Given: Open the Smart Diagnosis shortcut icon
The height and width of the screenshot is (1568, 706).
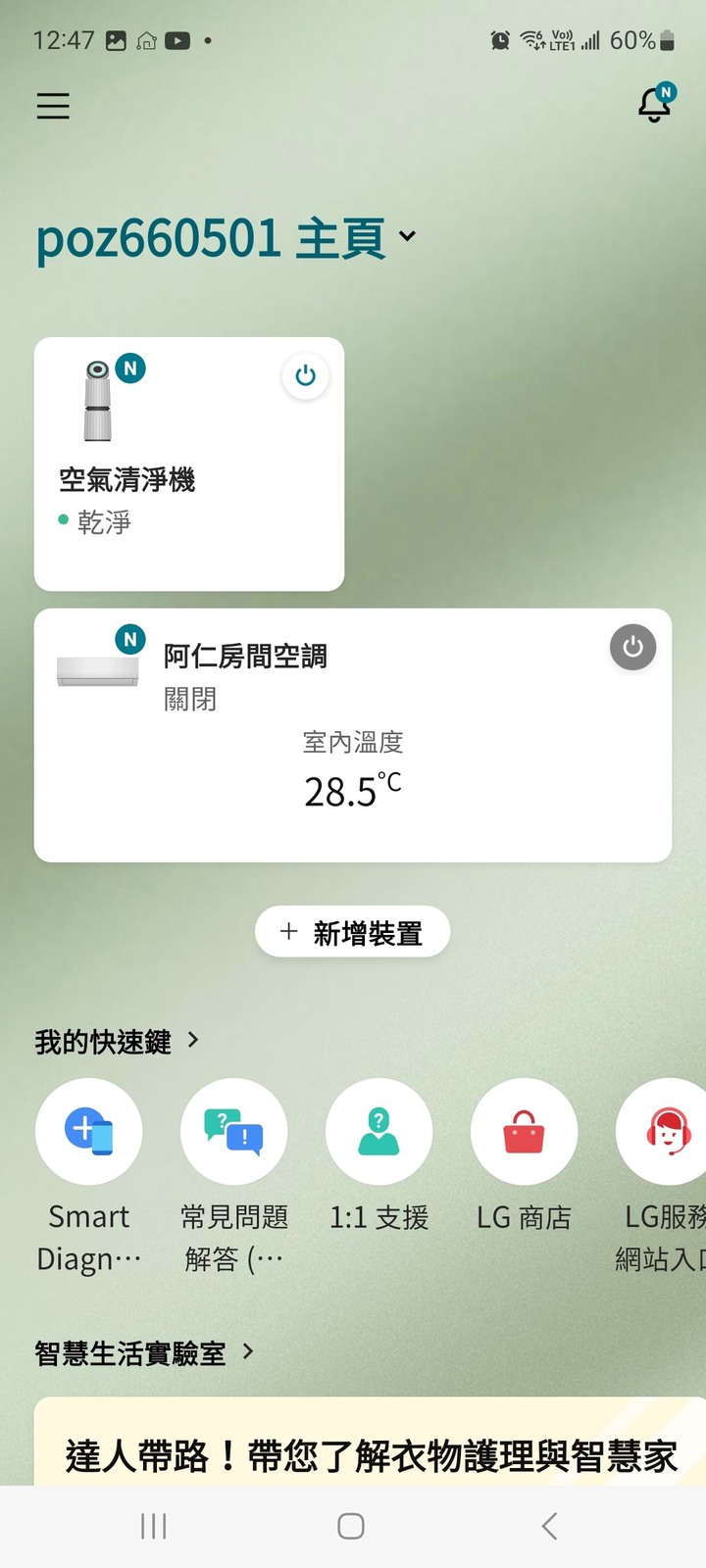Looking at the screenshot, I should pos(89,1131).
